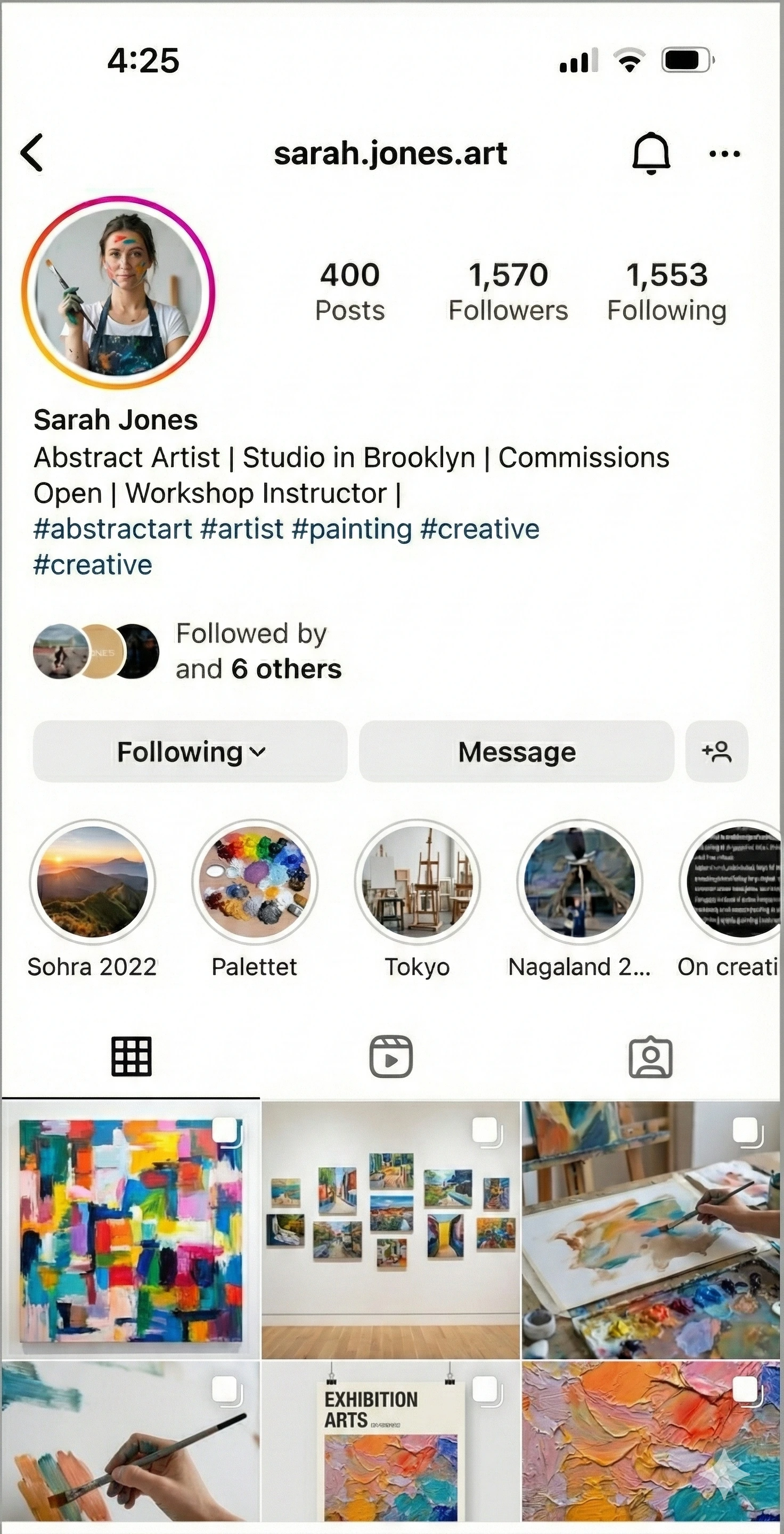Open the Palettet story highlight
The image size is (784, 1534).
pyautogui.click(x=255, y=882)
